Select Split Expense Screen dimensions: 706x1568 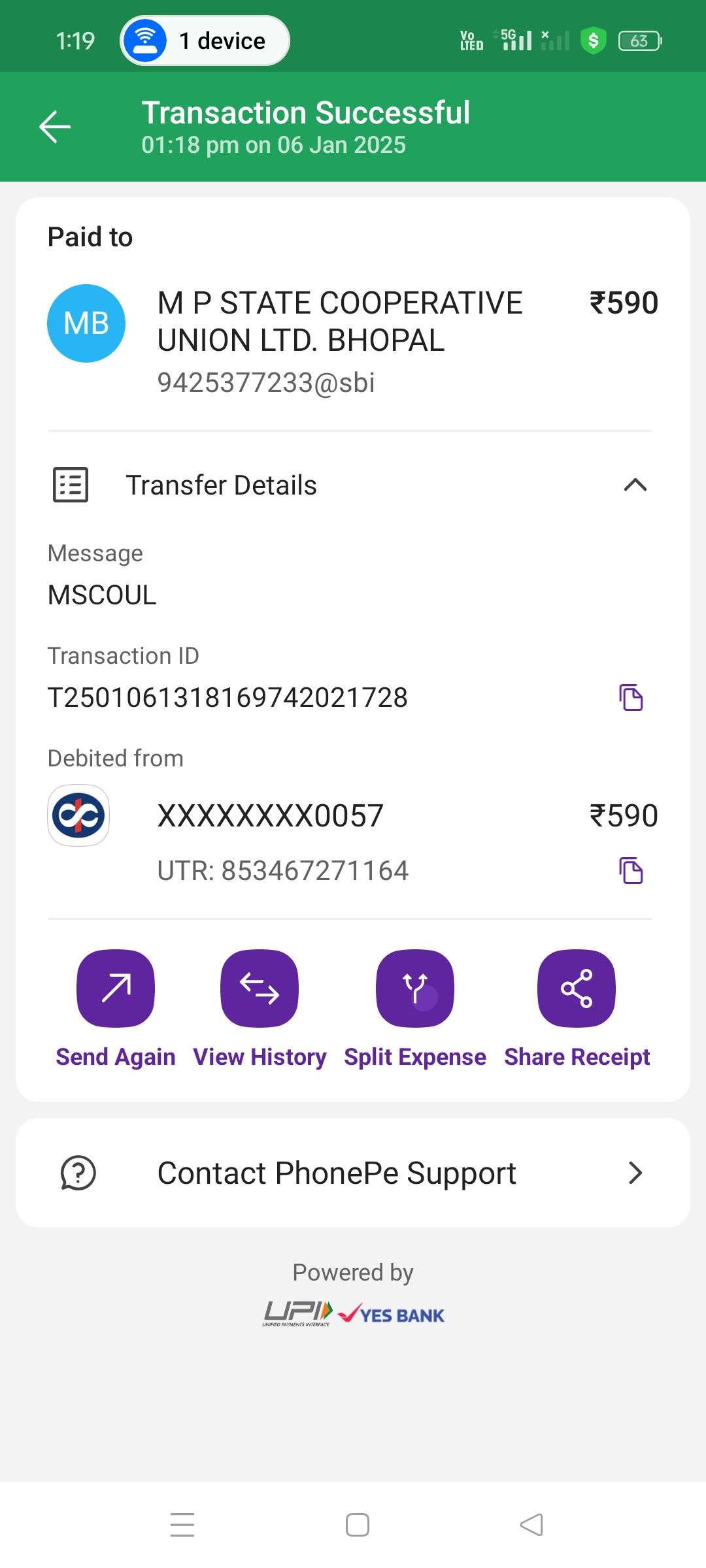point(415,1008)
